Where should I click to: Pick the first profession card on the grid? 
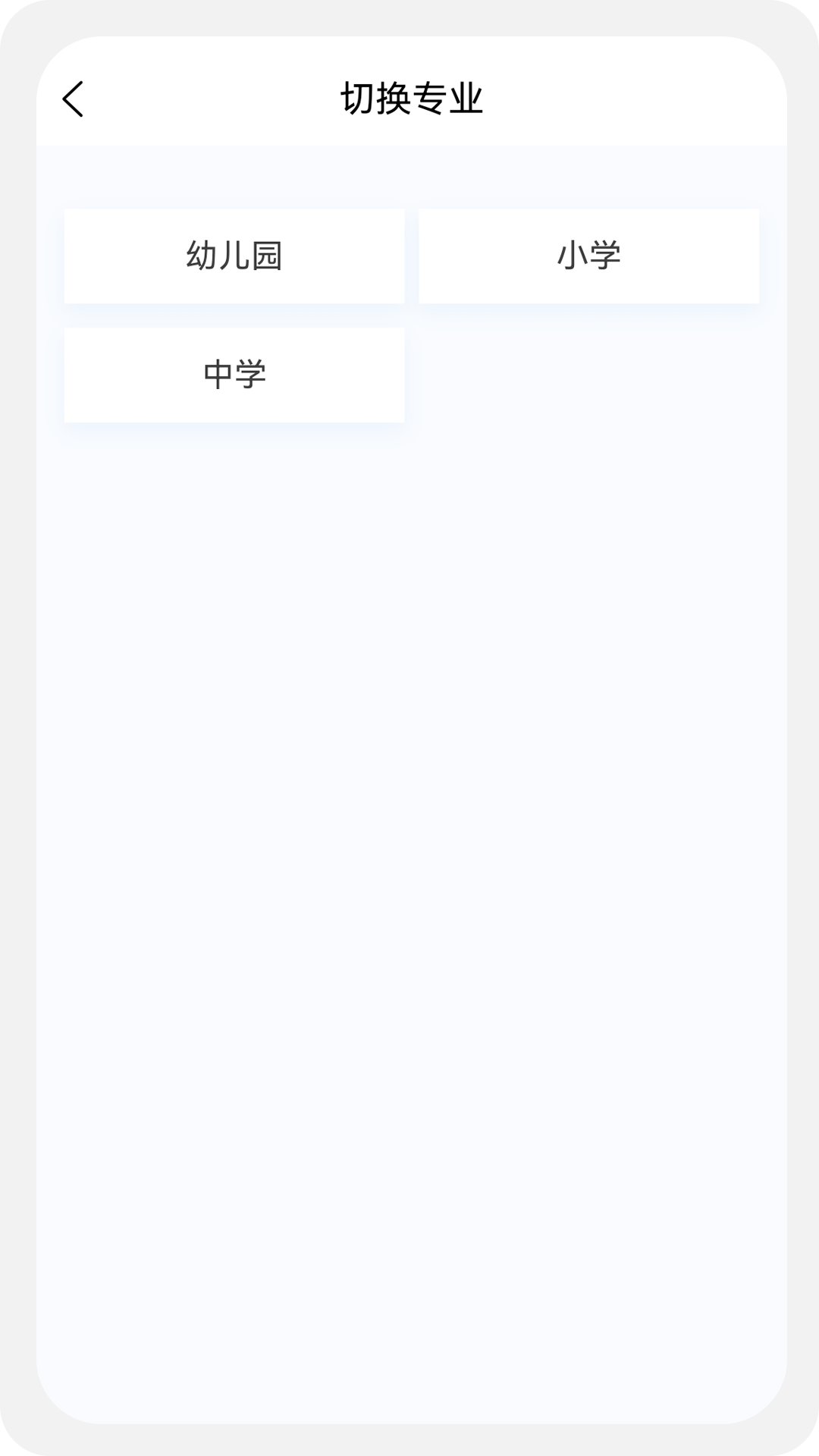click(234, 256)
